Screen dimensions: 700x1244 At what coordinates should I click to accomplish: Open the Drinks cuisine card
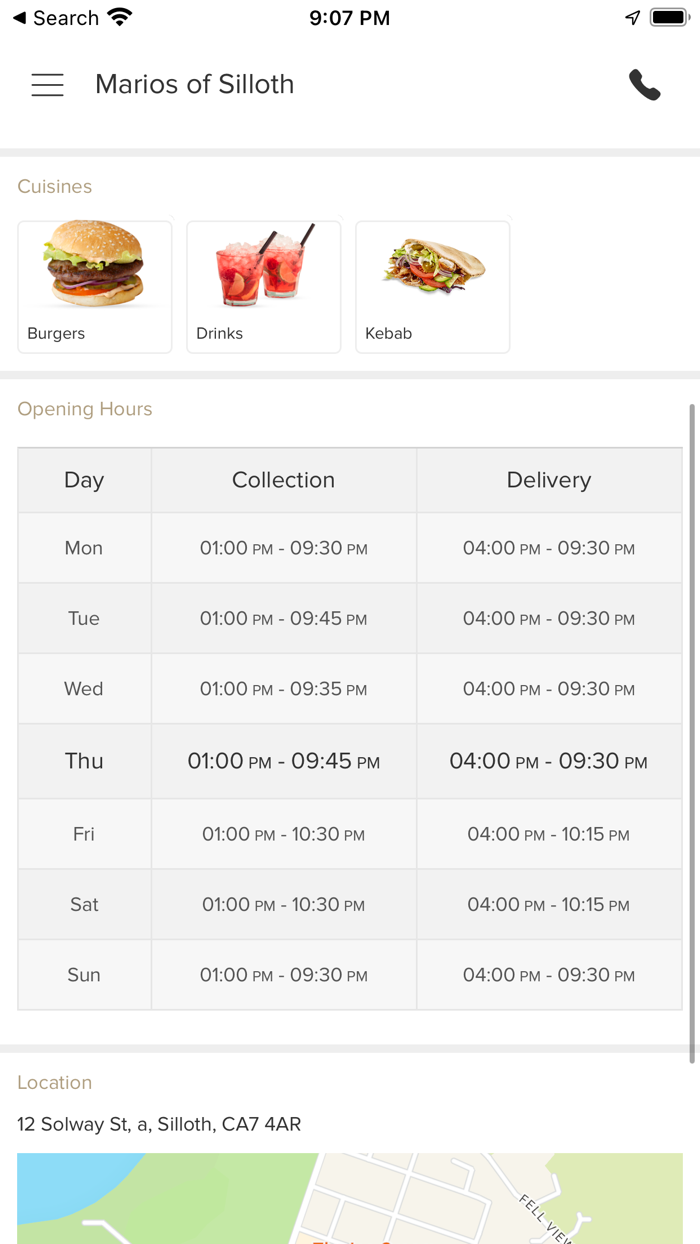click(264, 287)
